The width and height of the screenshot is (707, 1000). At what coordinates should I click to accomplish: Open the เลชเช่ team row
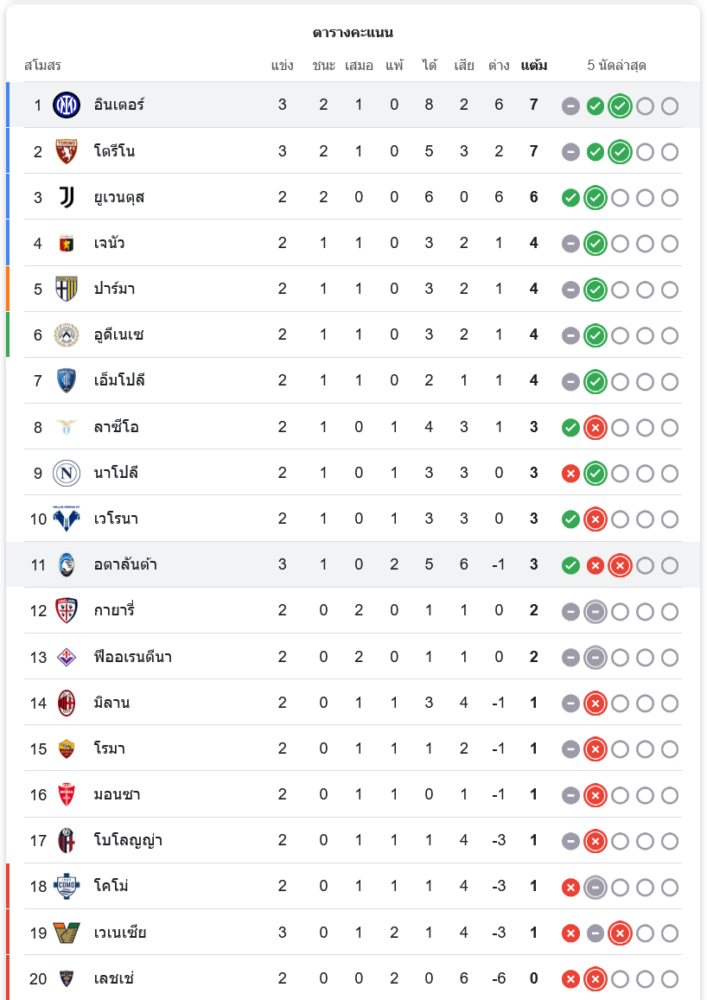pos(112,979)
